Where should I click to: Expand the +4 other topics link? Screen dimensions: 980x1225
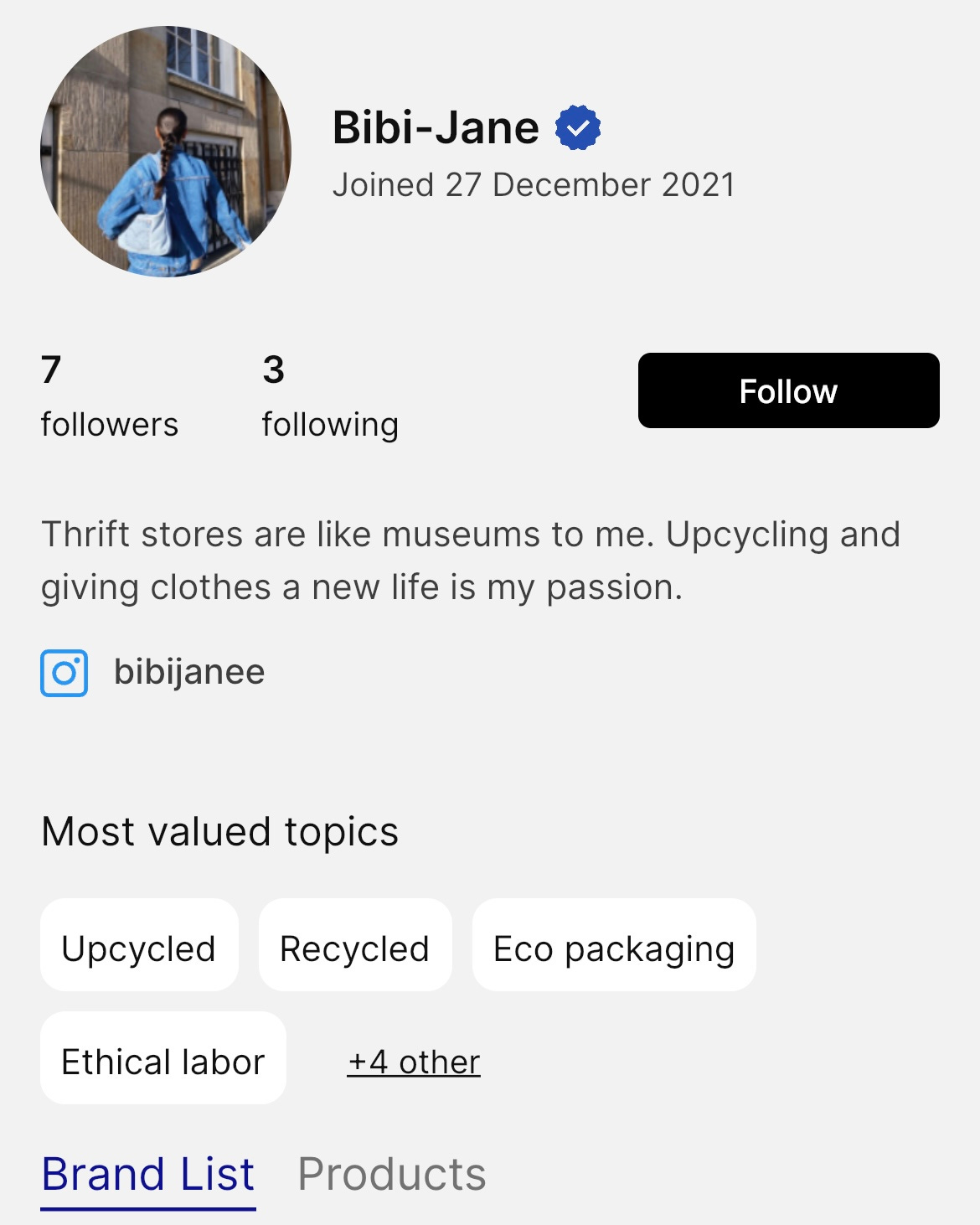click(414, 1062)
